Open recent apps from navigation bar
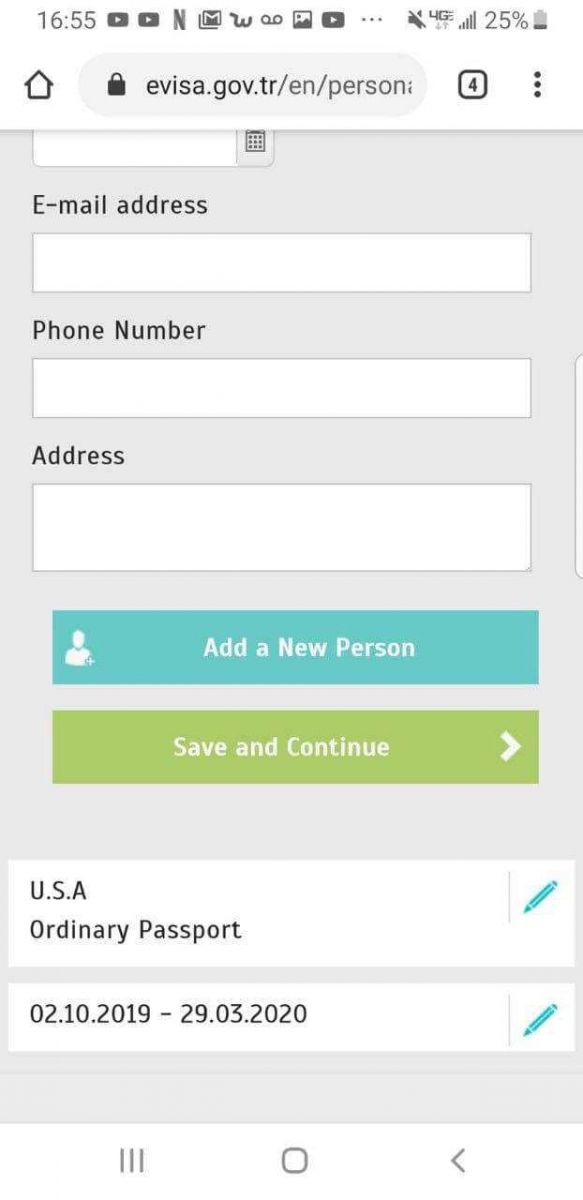 tap(131, 1160)
